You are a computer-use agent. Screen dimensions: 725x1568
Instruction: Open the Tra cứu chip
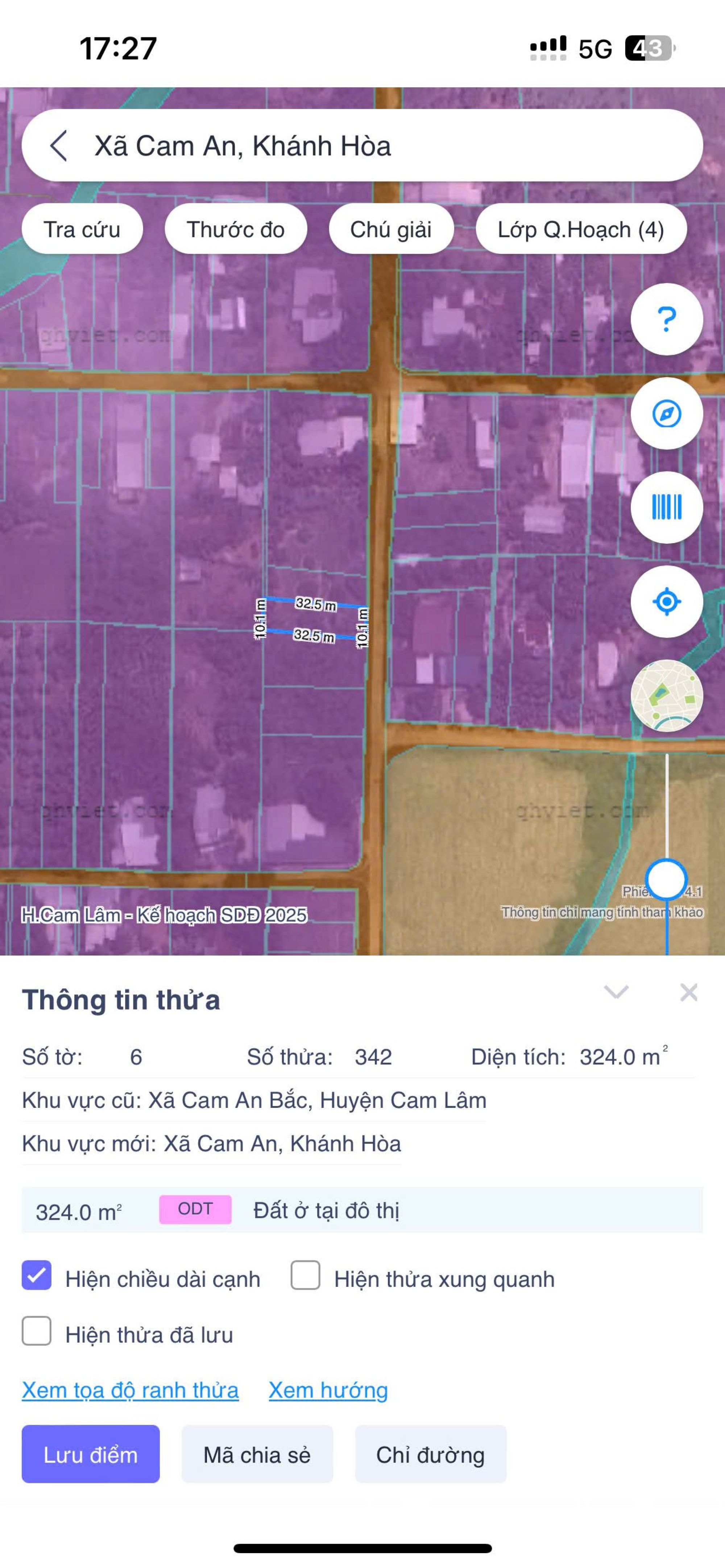tap(82, 229)
